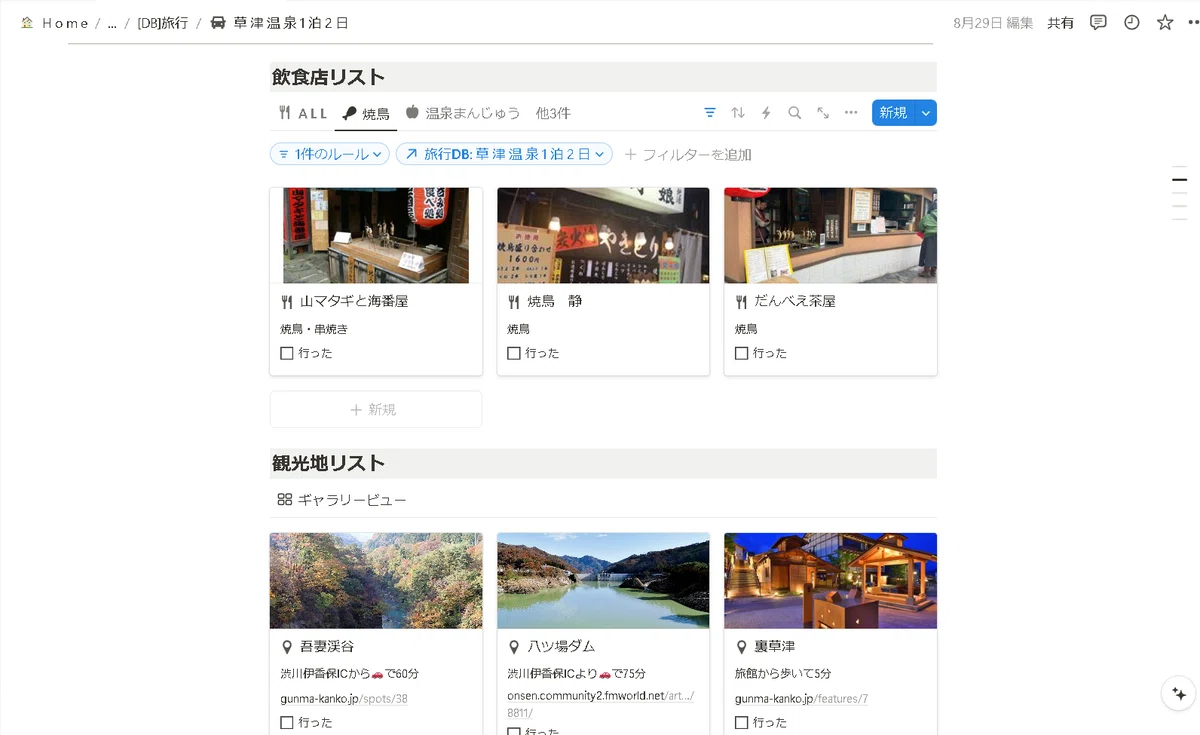
Task: Add a new card with + 新規
Action: coord(376,409)
